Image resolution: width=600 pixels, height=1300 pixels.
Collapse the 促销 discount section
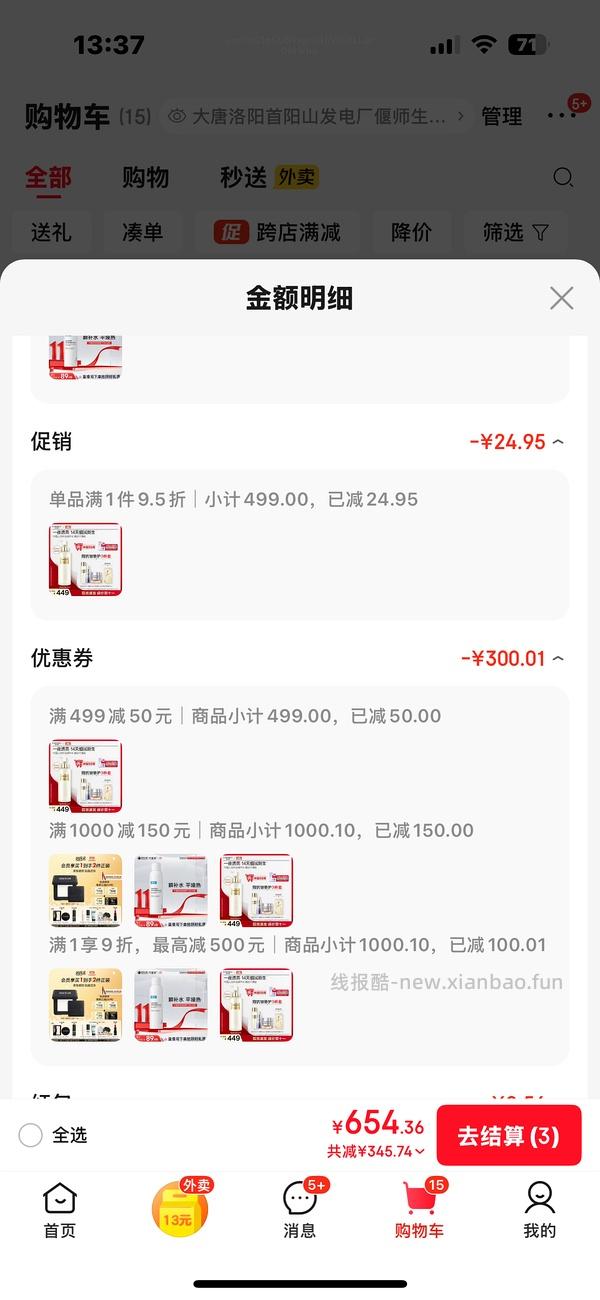[558, 442]
